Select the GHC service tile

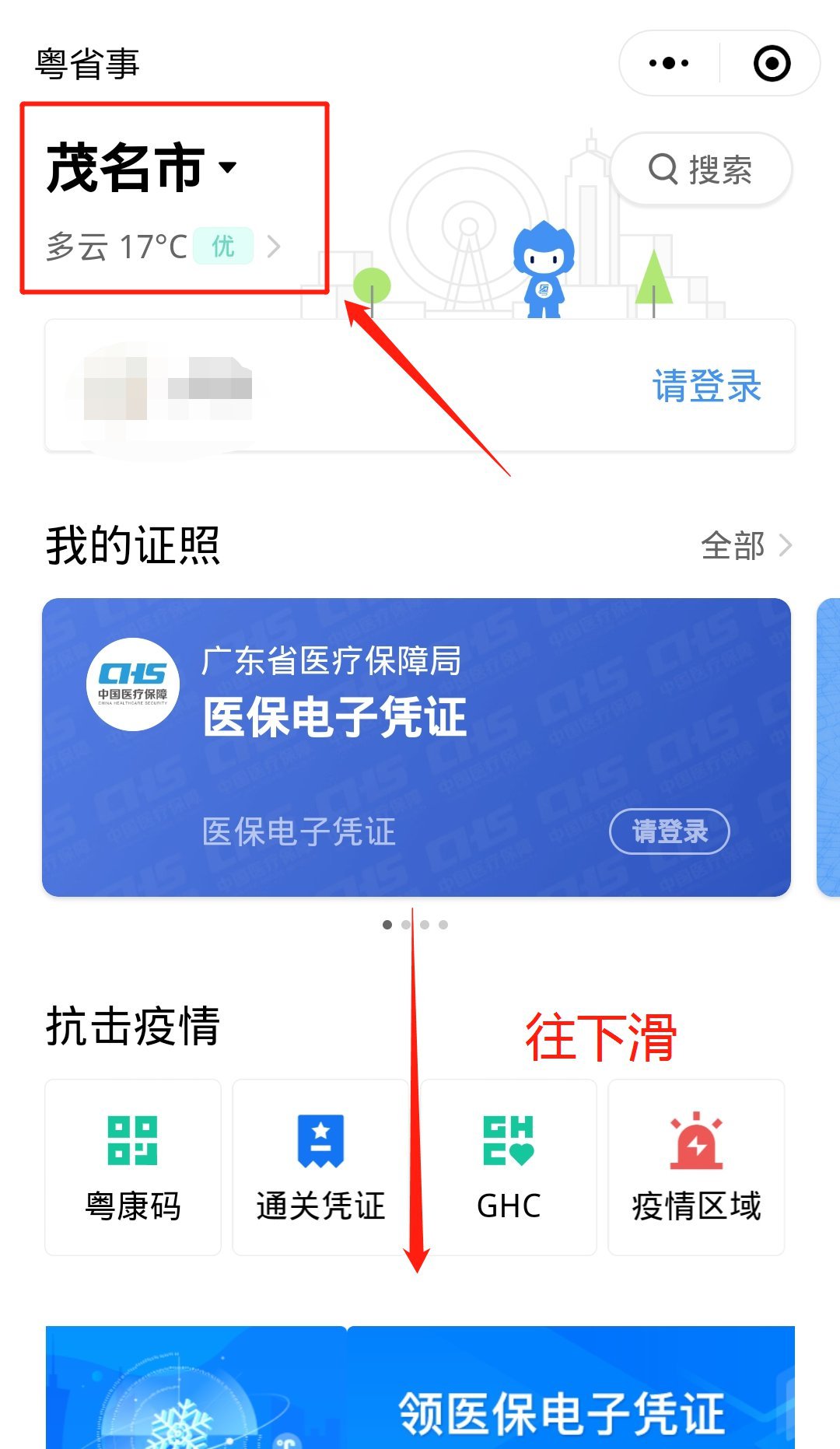pos(509,1167)
